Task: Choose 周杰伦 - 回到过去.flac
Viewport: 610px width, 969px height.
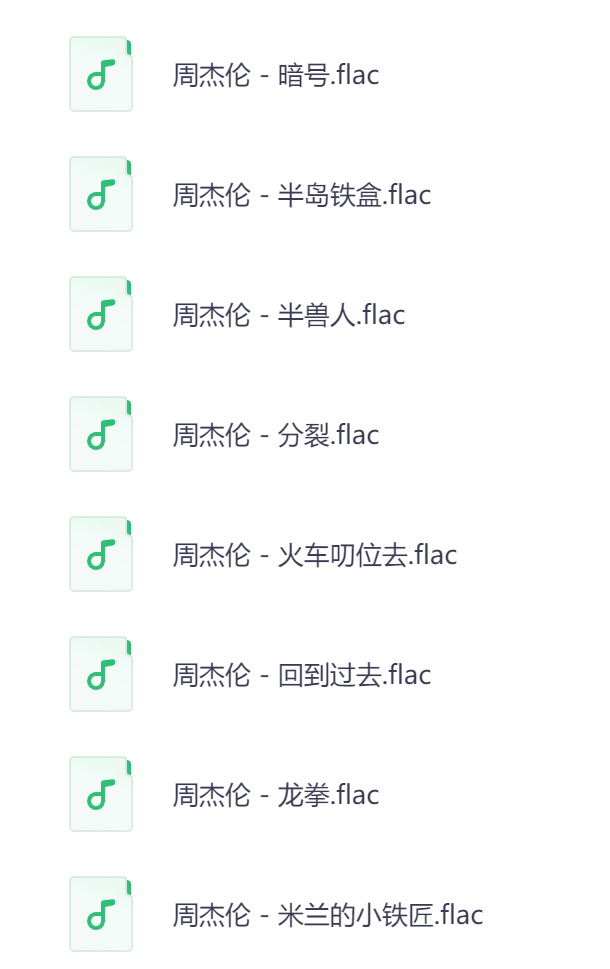Action: (x=301, y=675)
